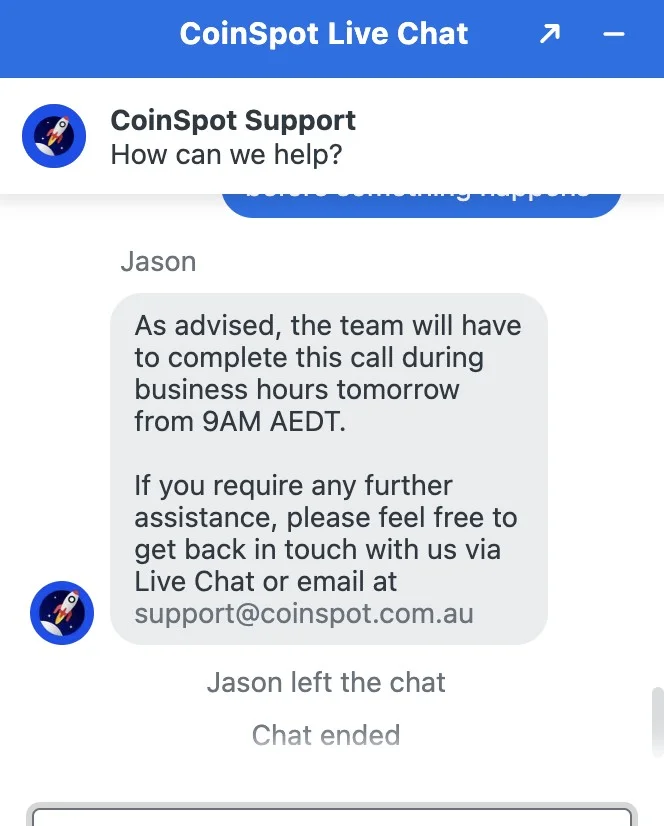Viewport: 664px width, 826px height.
Task: Open the support@coinspot.com.au email link
Action: click(304, 613)
